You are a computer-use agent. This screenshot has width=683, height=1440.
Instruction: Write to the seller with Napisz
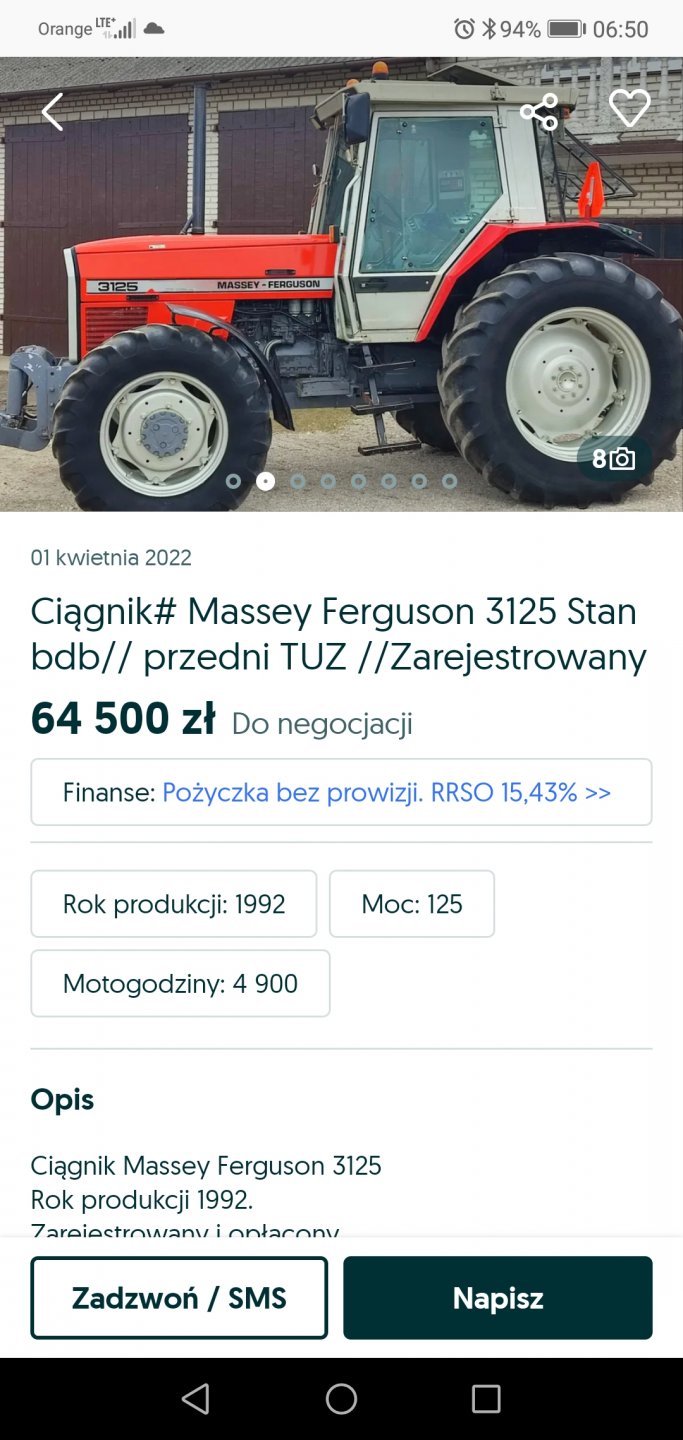497,1298
